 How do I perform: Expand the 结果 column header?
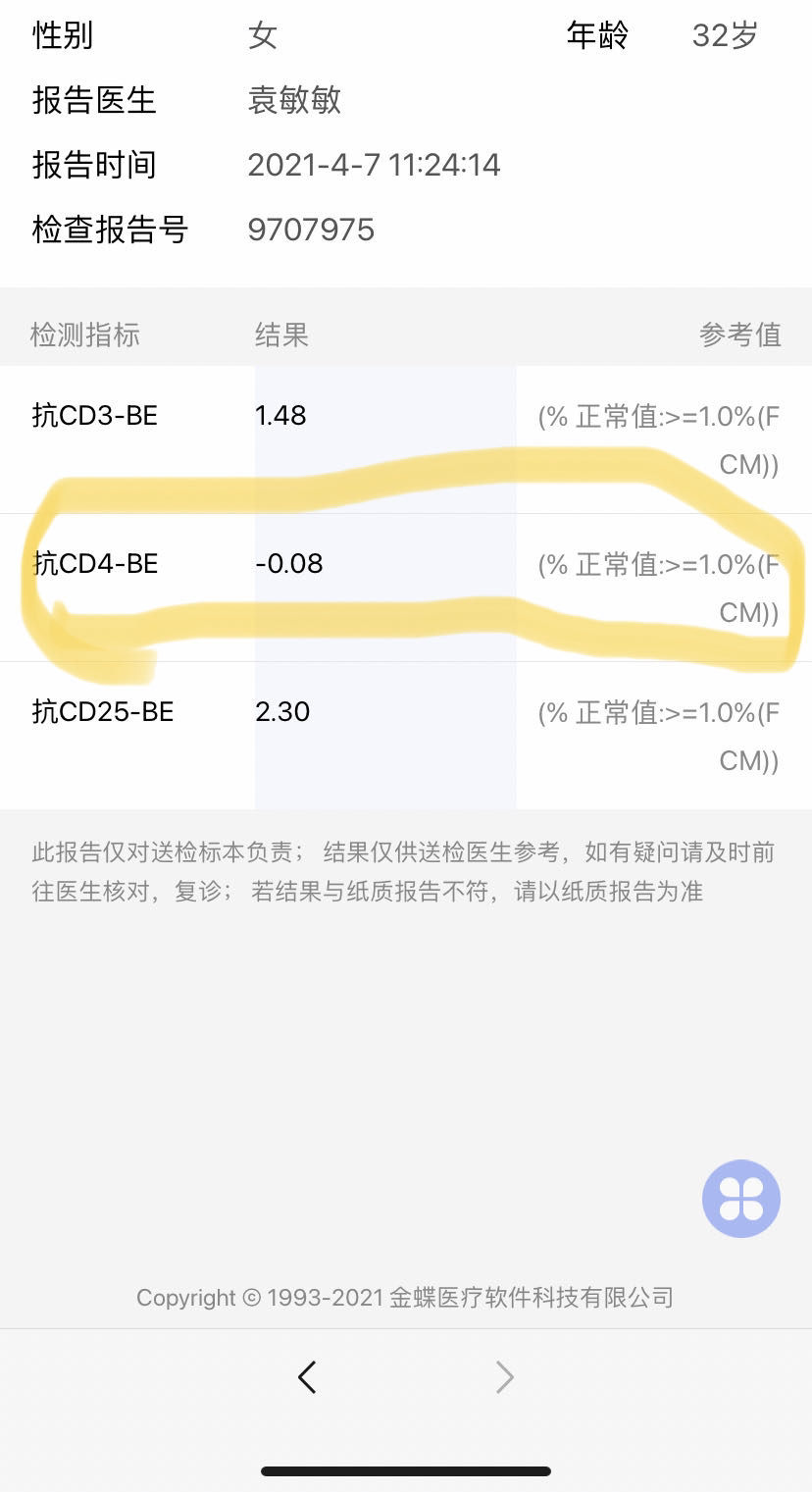(281, 334)
